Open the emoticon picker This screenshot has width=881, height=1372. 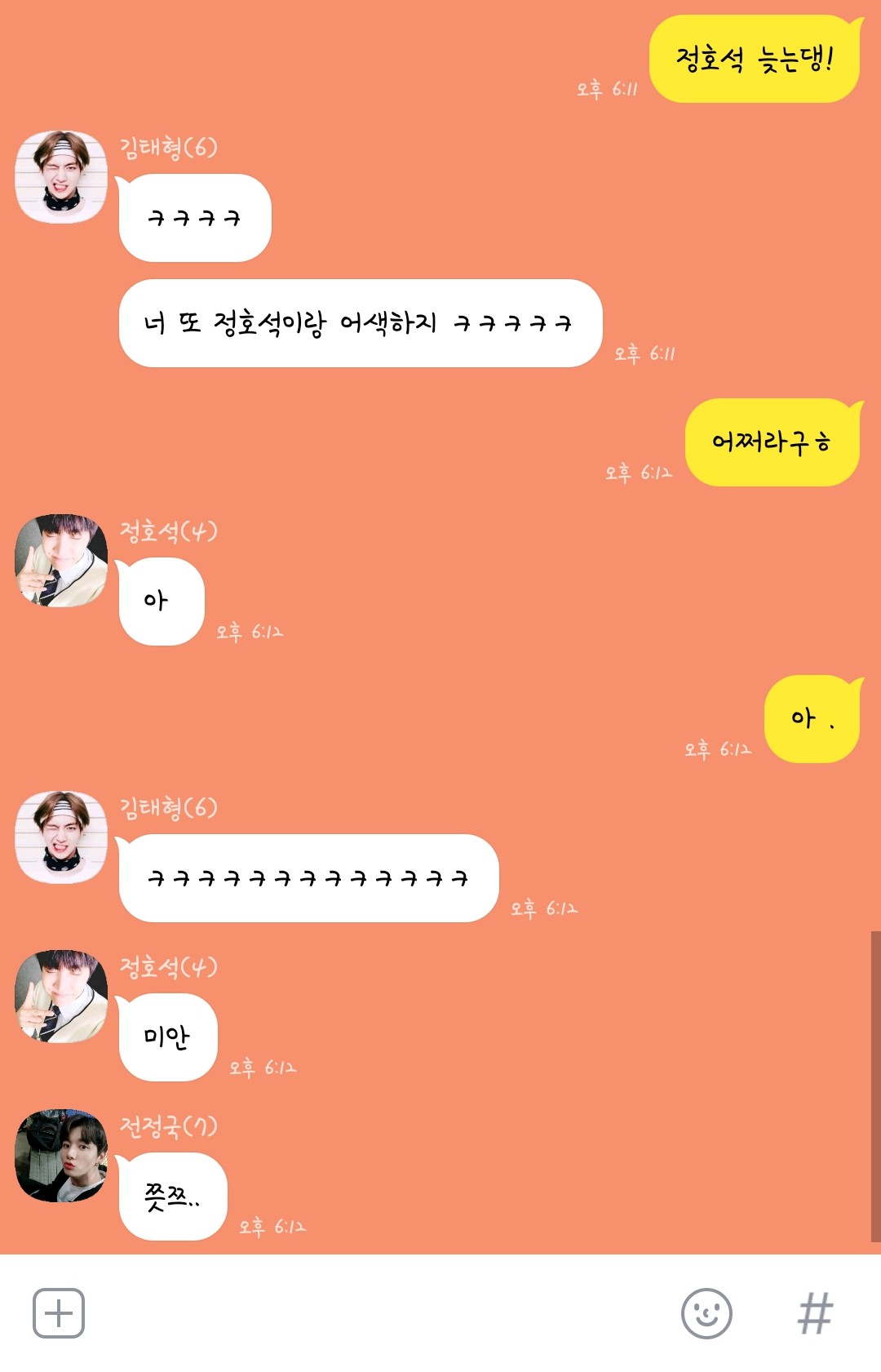point(706,1313)
